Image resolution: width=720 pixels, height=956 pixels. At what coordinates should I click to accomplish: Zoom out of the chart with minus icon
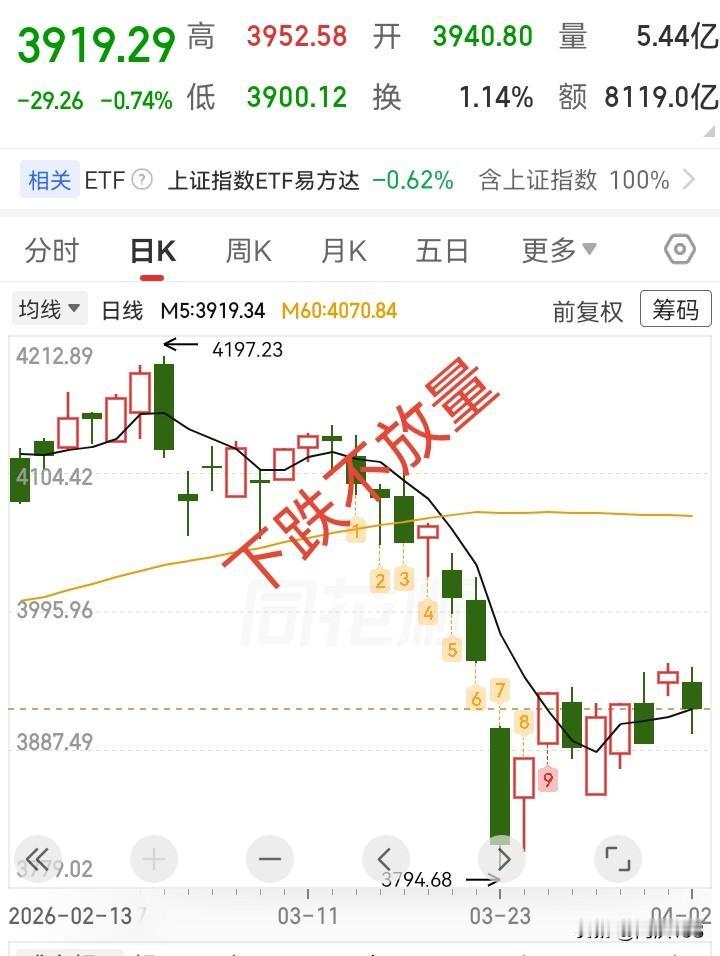coord(270,858)
